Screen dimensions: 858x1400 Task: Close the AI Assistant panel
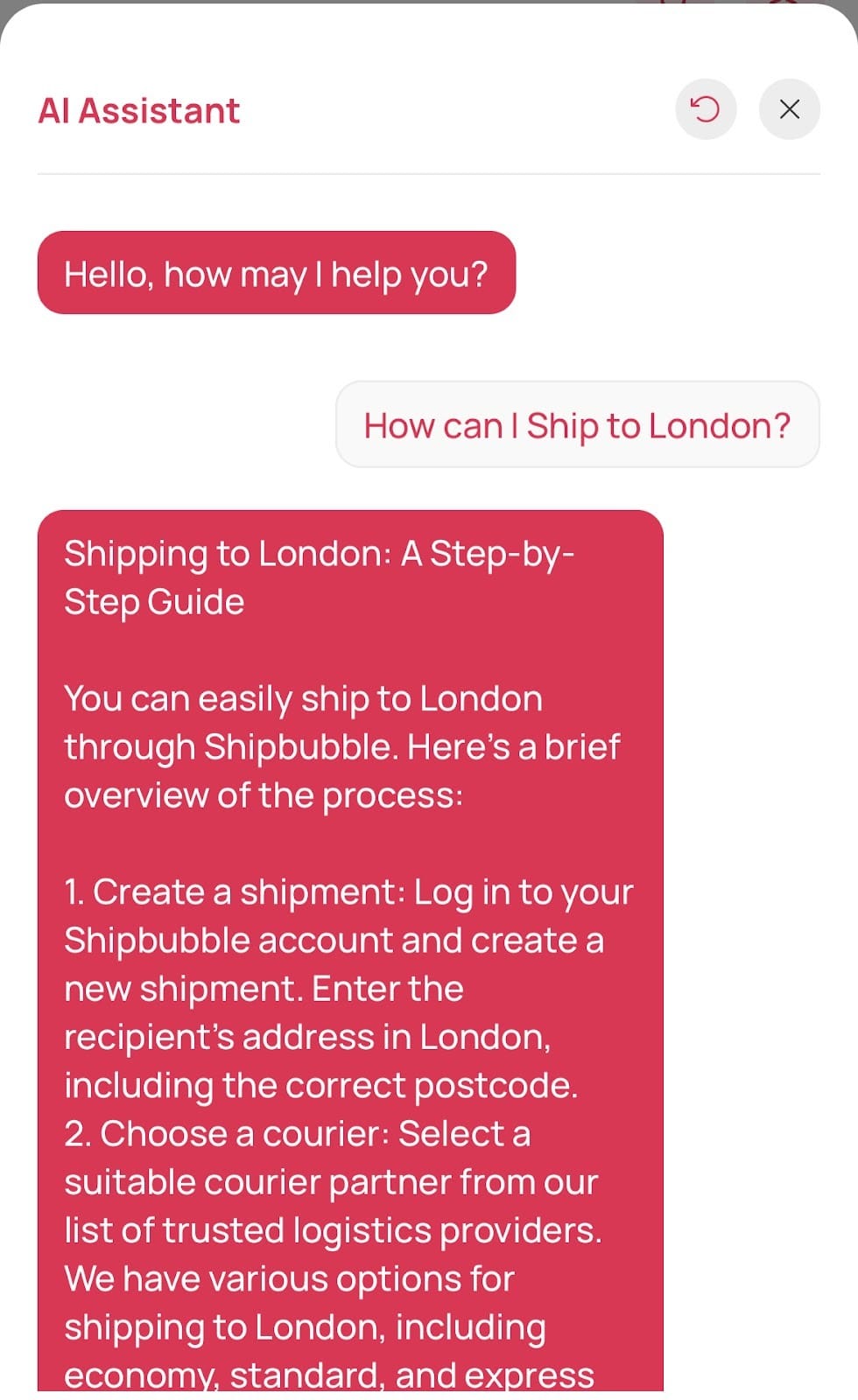pos(789,109)
